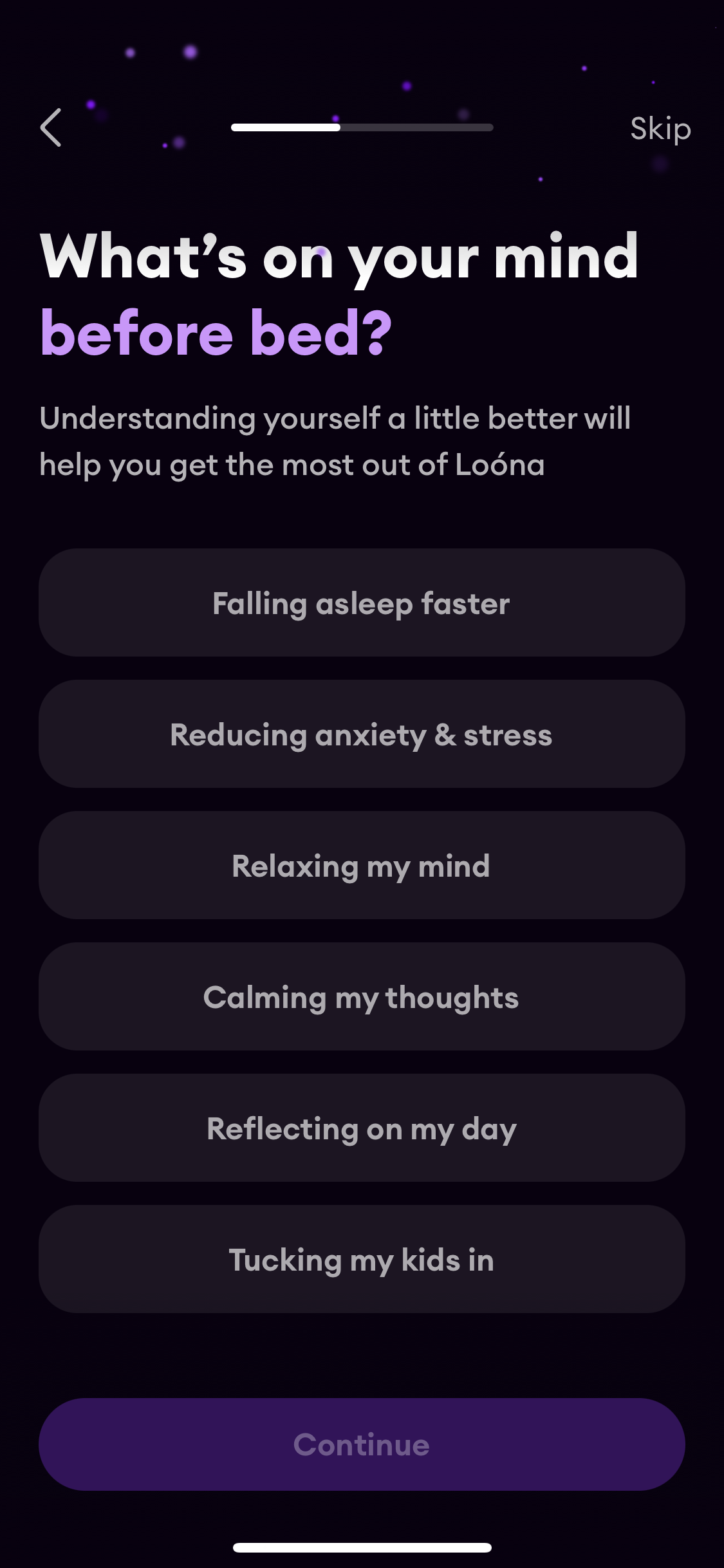Deselect the "Falling asleep faster" choice
The image size is (724, 1568).
(x=362, y=603)
